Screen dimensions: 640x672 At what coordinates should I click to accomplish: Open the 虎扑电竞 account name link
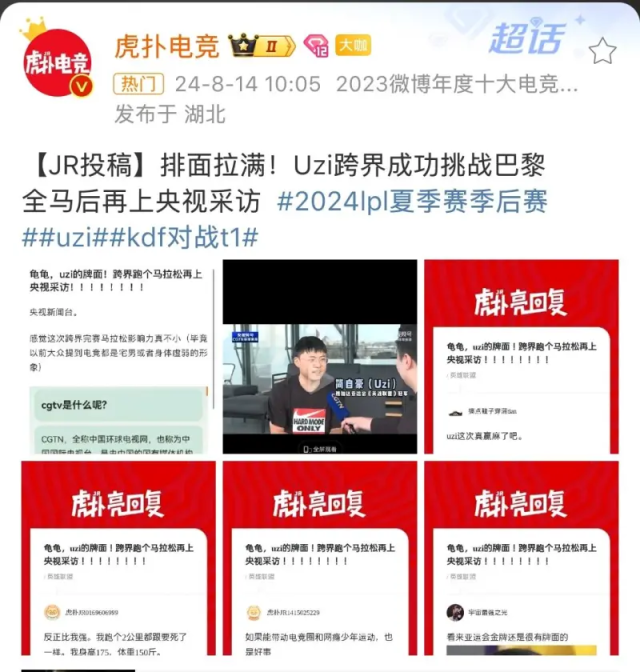pos(166,47)
